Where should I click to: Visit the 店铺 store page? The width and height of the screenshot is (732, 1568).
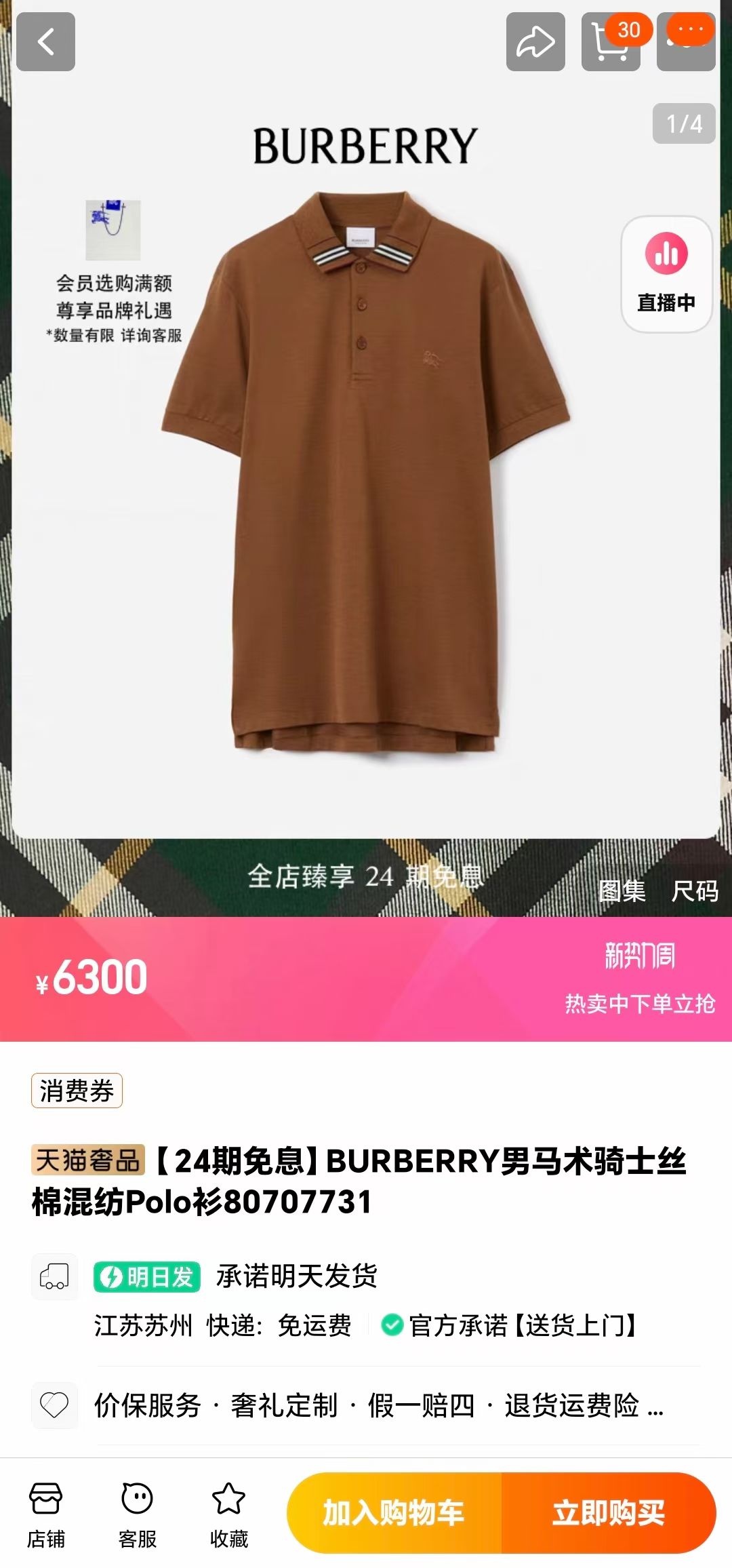coord(45,1514)
